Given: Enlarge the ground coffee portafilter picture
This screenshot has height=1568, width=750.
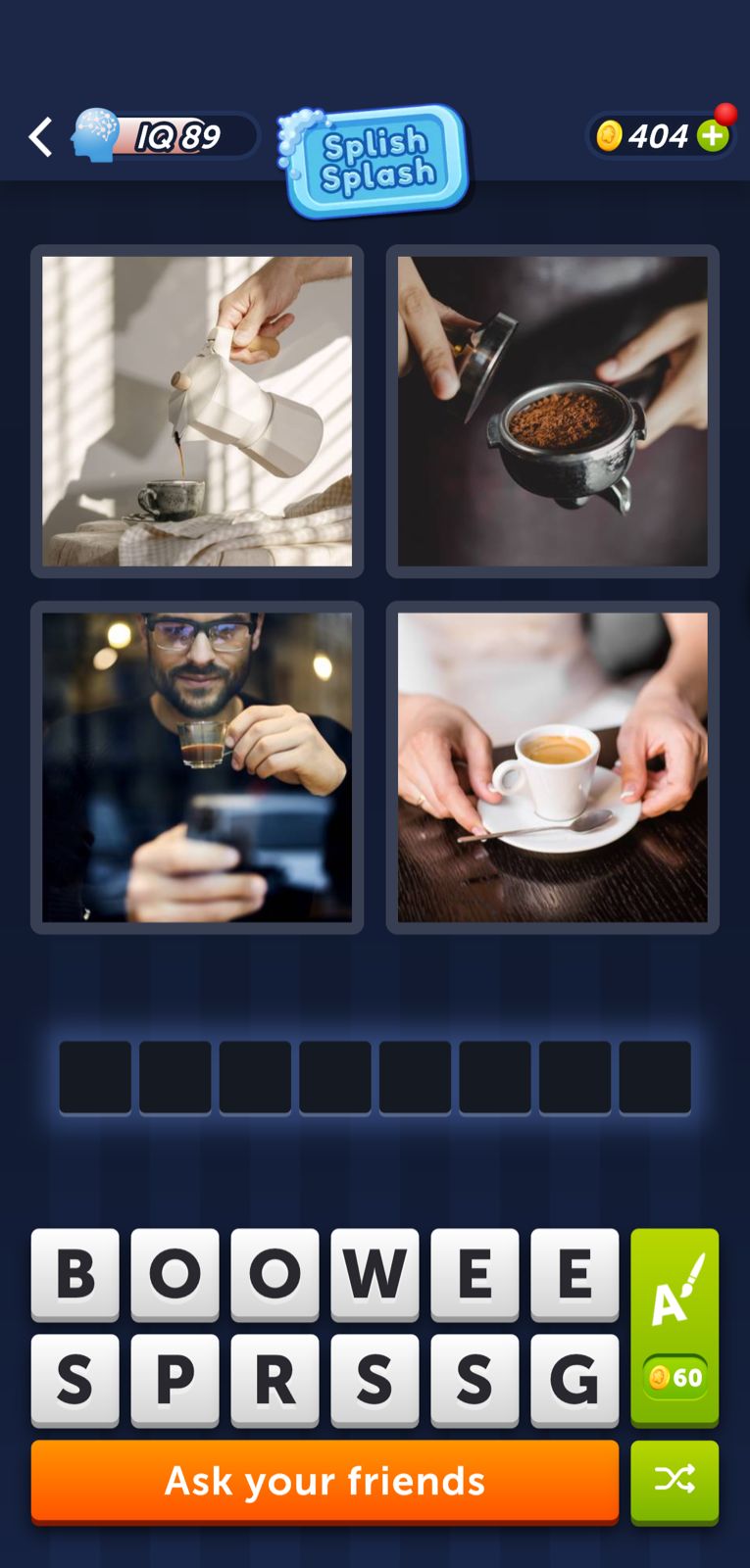Looking at the screenshot, I should pos(552,412).
